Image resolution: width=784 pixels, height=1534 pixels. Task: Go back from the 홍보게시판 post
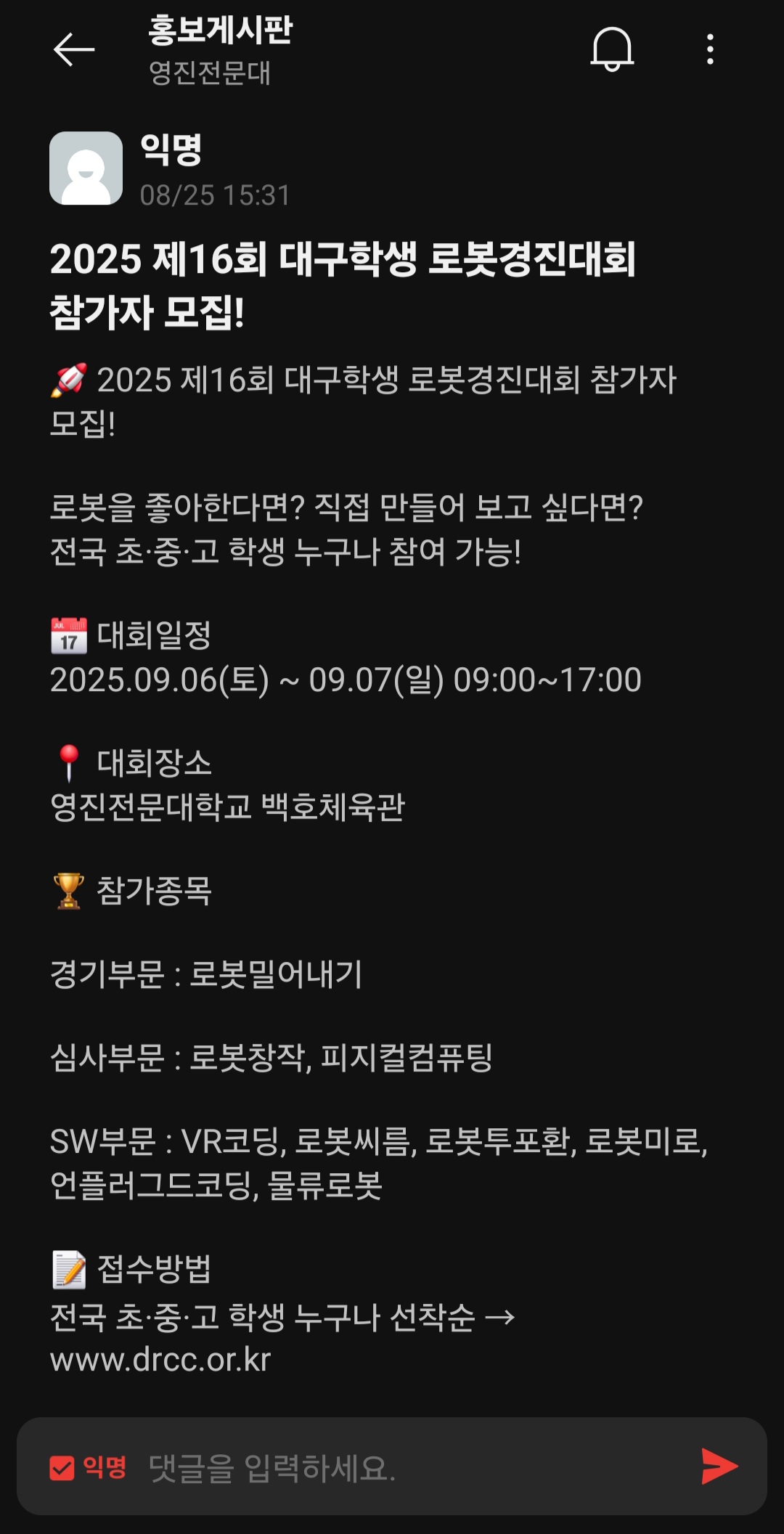(74, 49)
